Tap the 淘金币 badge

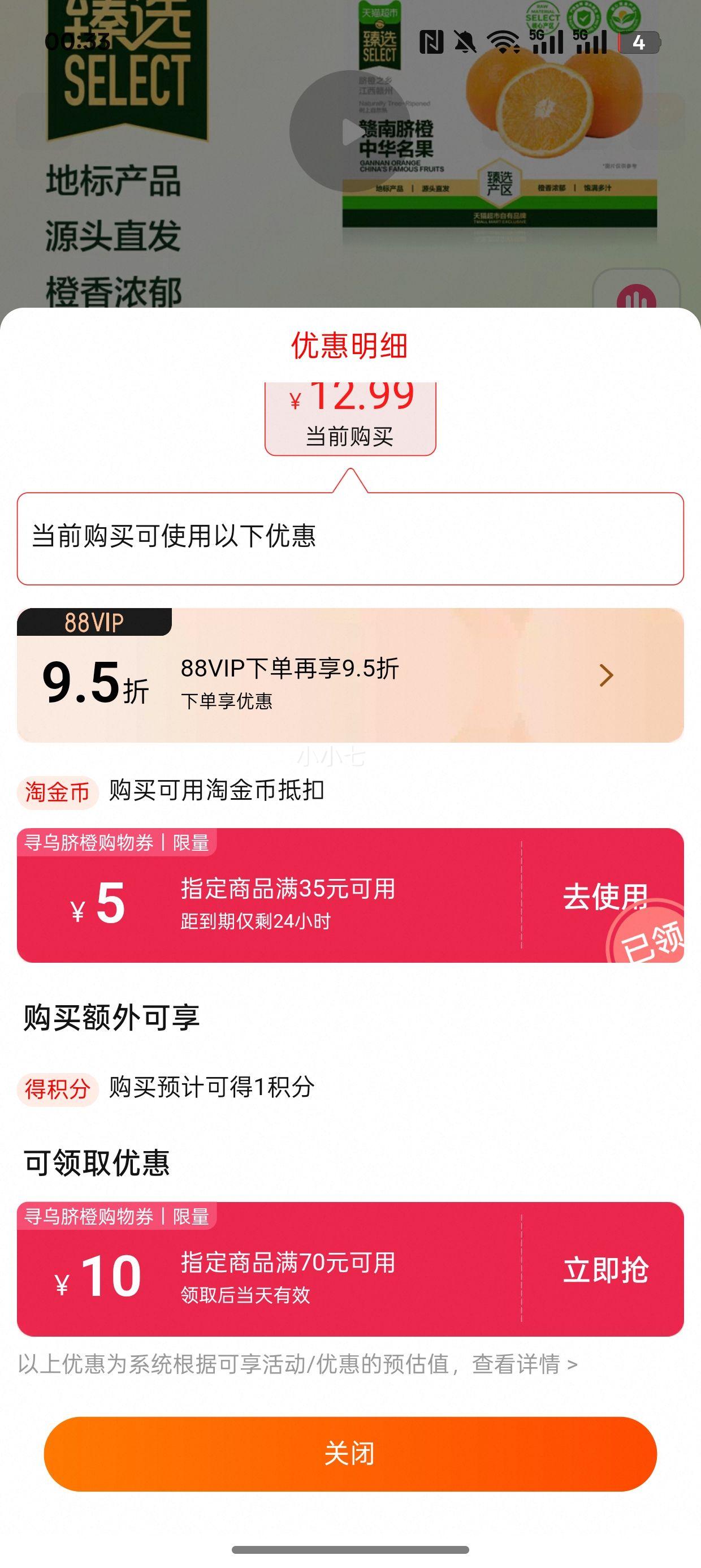coord(57,792)
